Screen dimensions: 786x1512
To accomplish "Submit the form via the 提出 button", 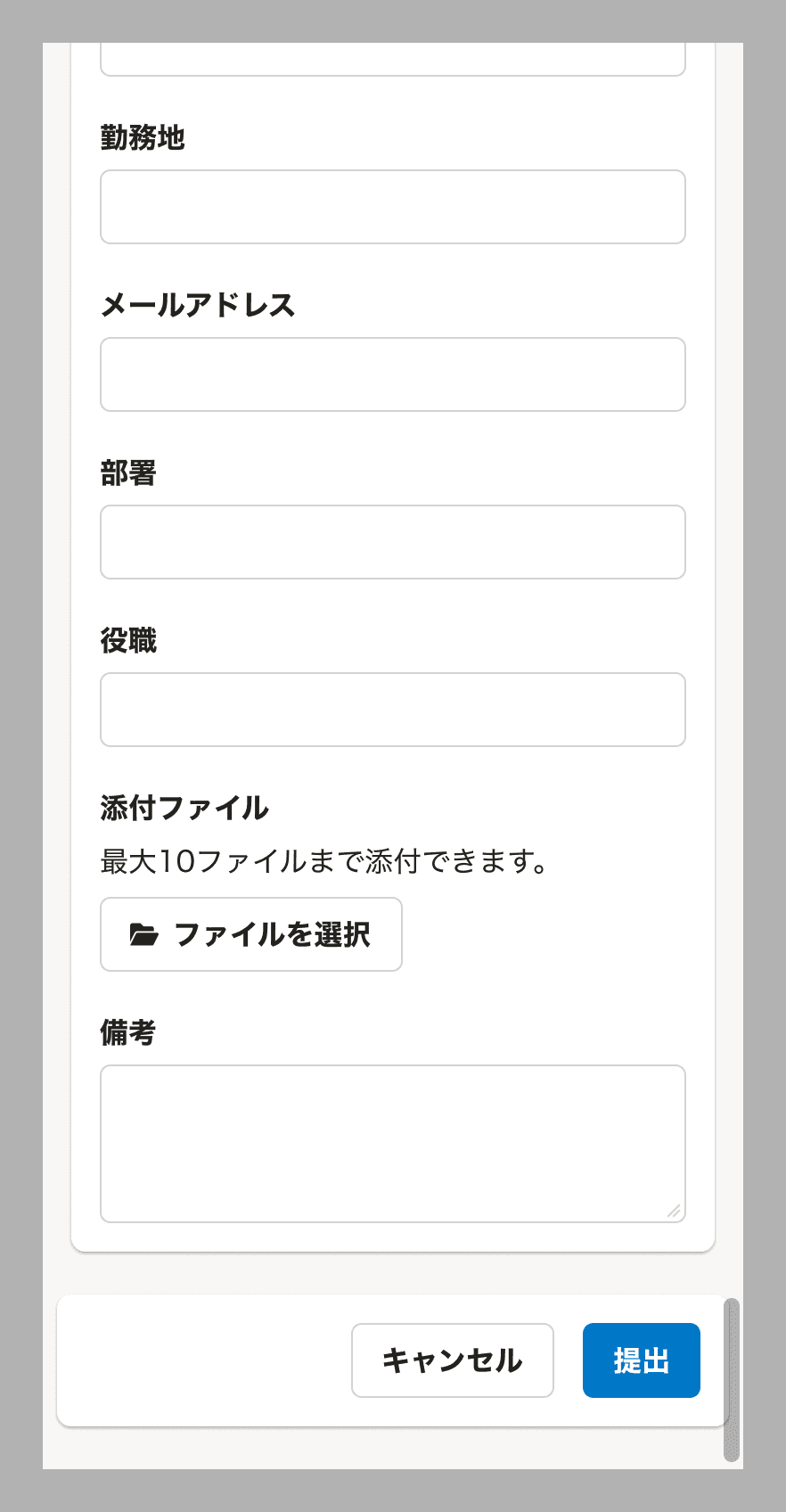I will (x=642, y=1361).
